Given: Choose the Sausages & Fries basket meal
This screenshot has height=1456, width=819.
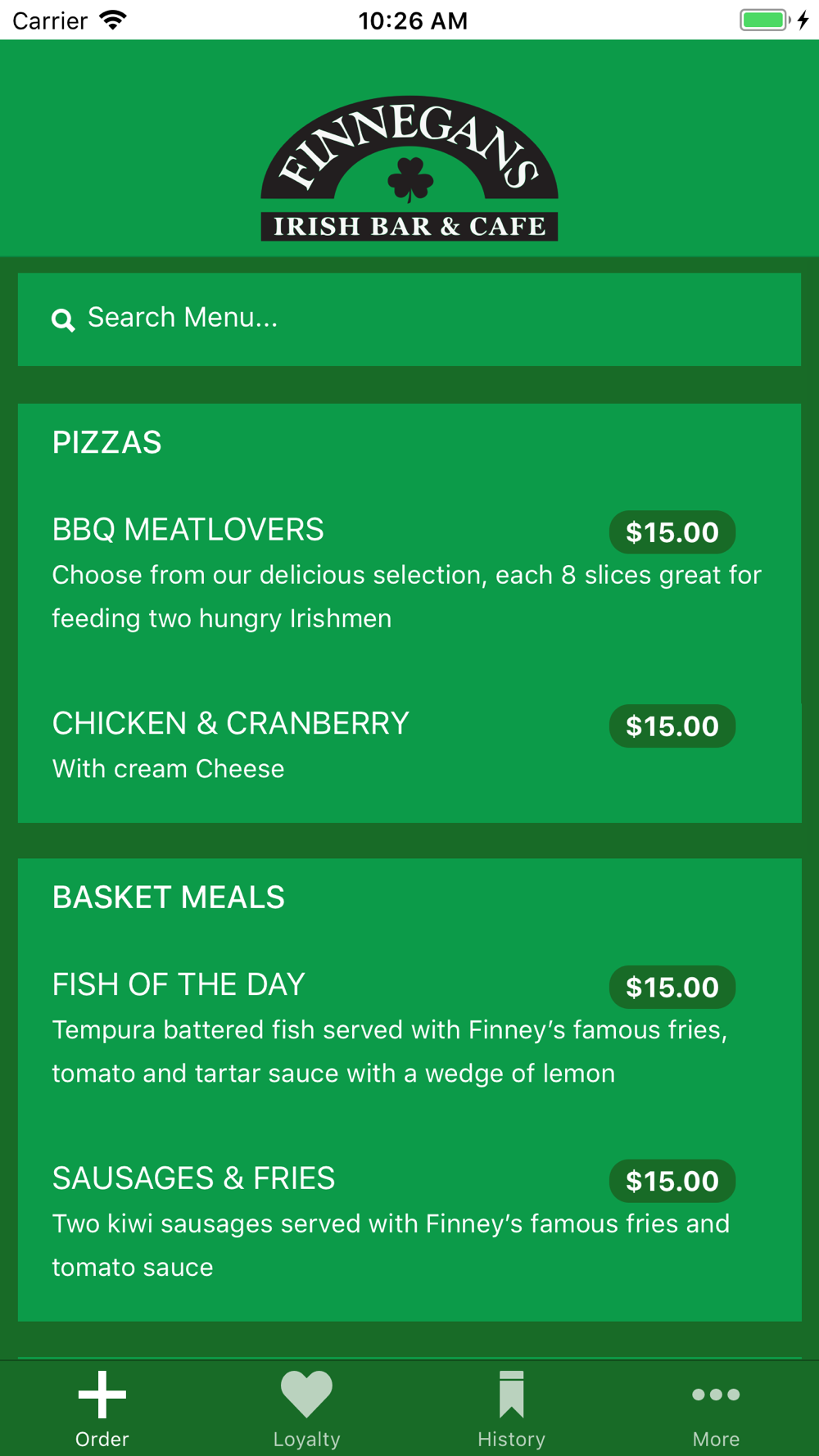Looking at the screenshot, I should 409,1222.
